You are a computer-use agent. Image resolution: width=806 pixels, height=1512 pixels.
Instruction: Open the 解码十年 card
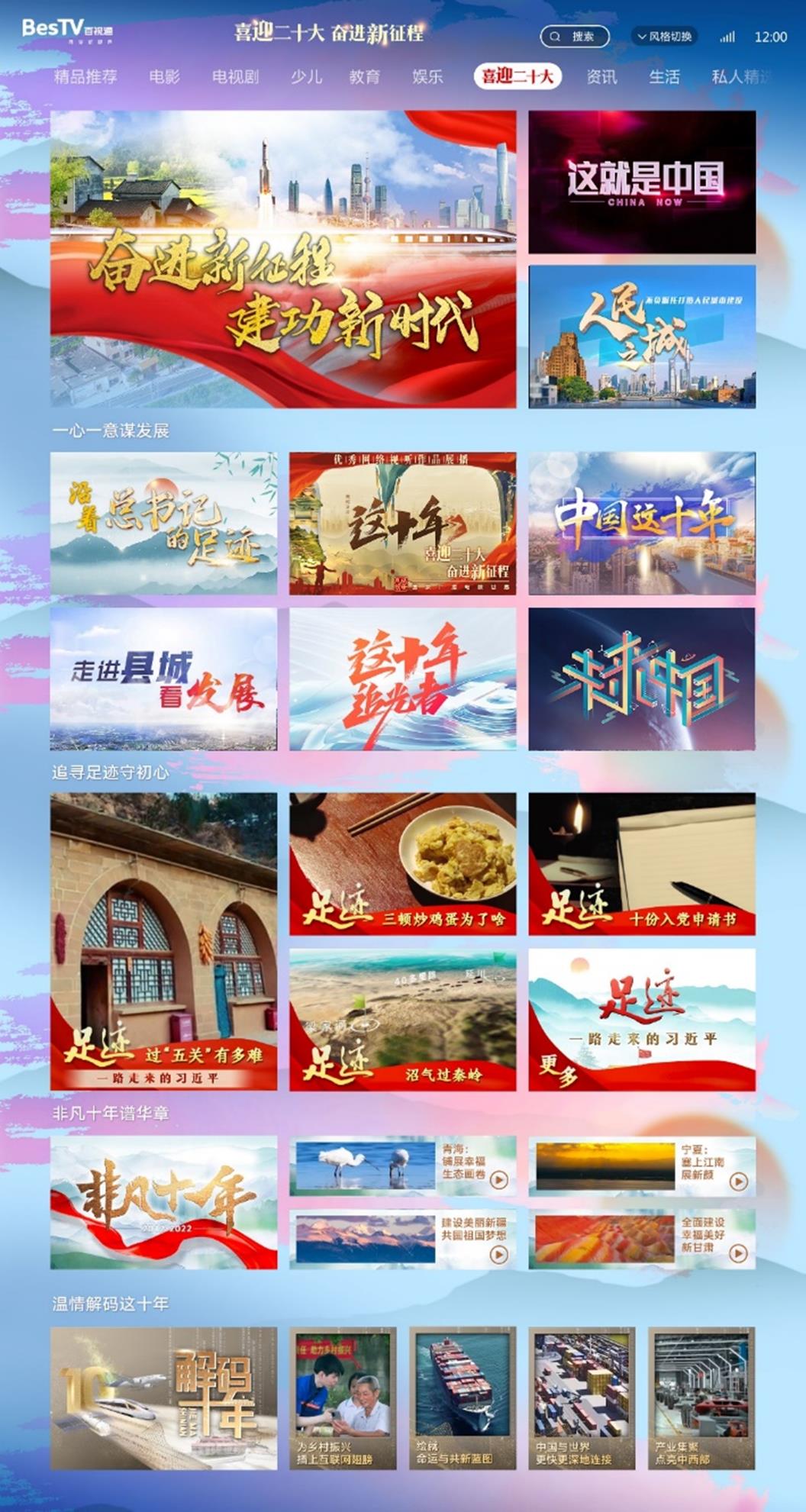(x=163, y=1398)
